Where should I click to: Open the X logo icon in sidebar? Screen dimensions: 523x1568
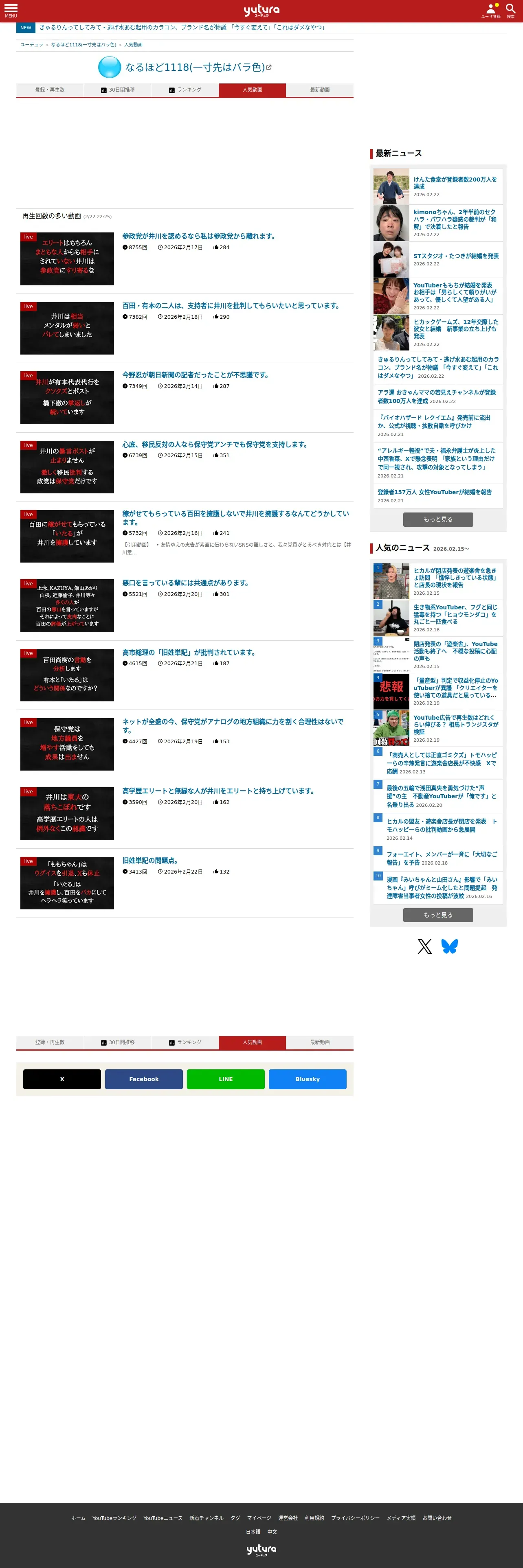tap(424, 946)
